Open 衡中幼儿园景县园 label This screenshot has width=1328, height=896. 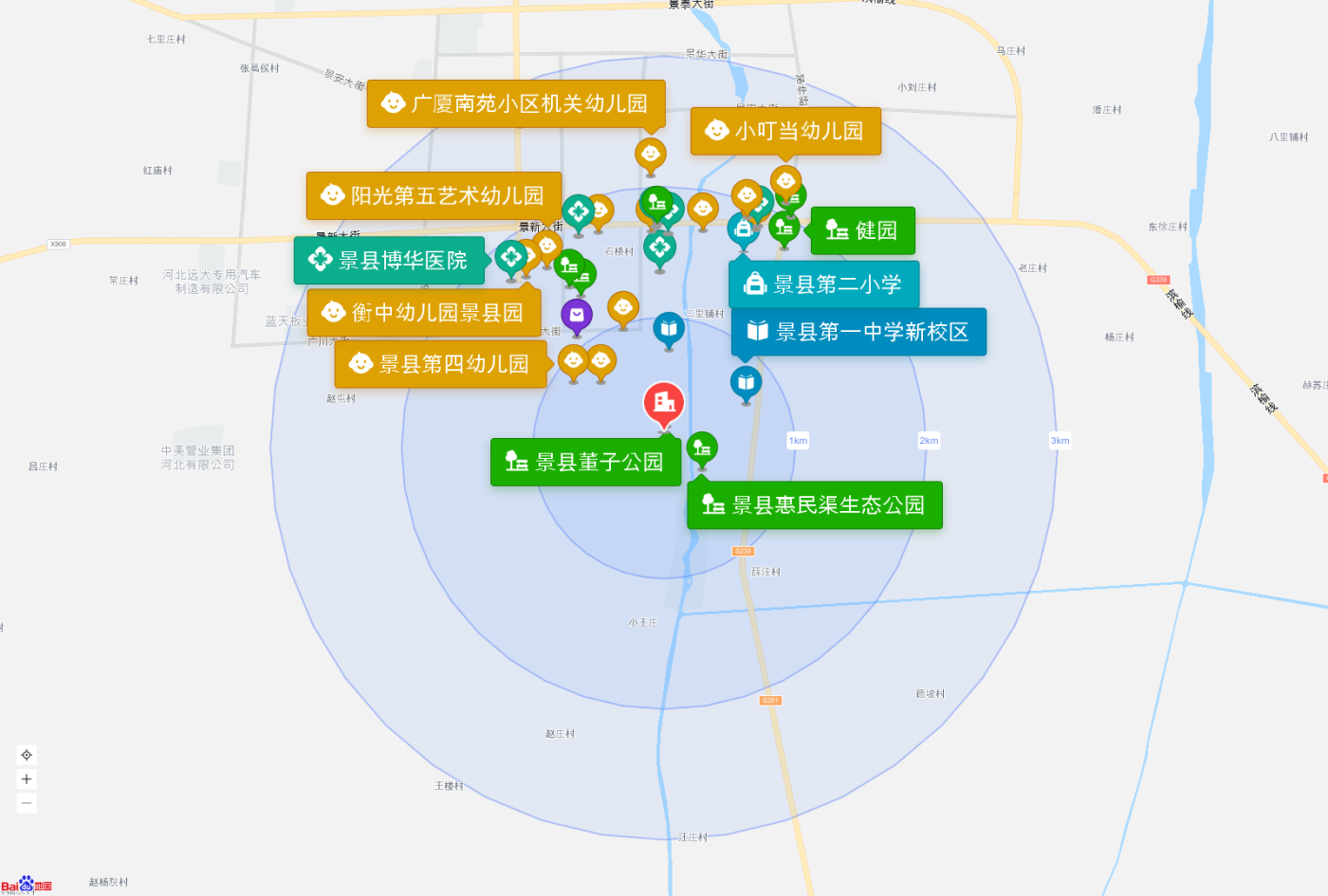[x=424, y=312]
